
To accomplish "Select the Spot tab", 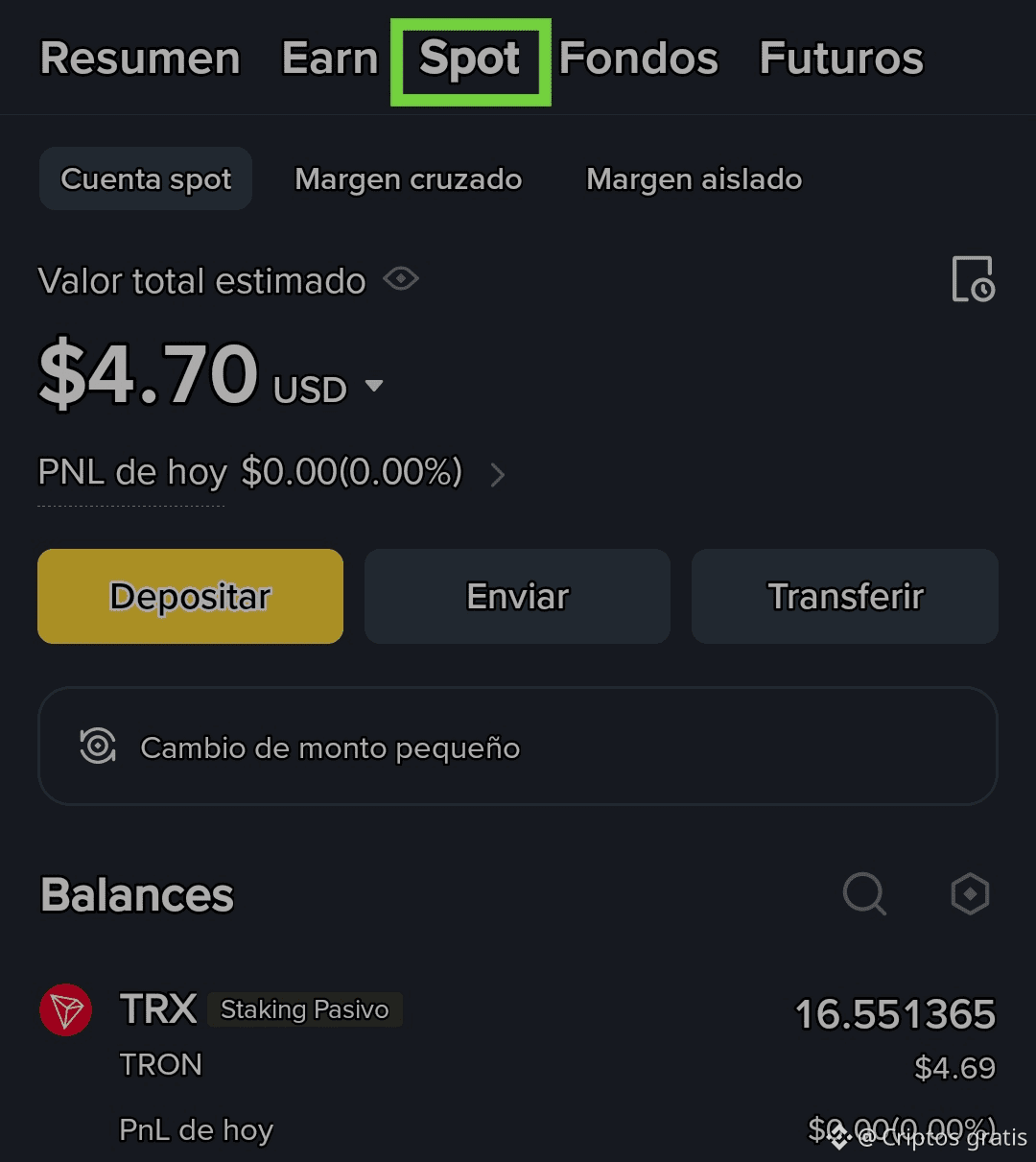I will coord(470,59).
